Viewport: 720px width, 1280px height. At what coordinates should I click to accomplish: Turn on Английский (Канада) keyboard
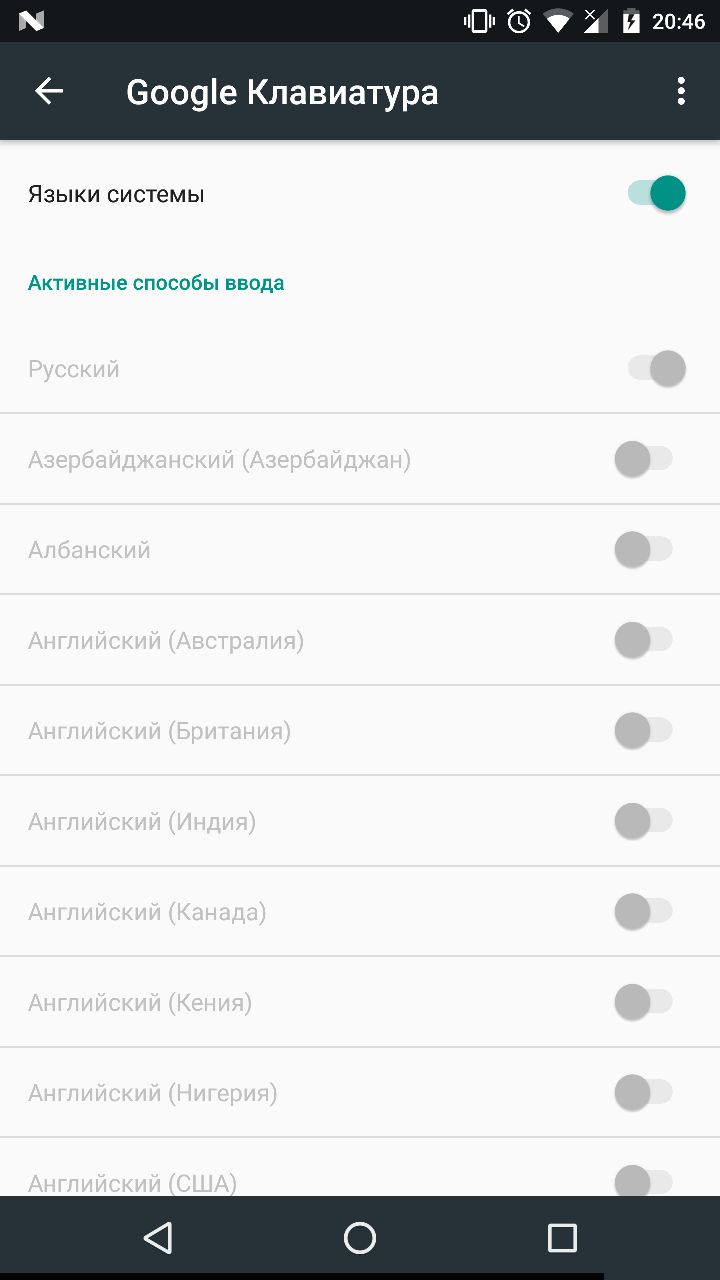[643, 912]
